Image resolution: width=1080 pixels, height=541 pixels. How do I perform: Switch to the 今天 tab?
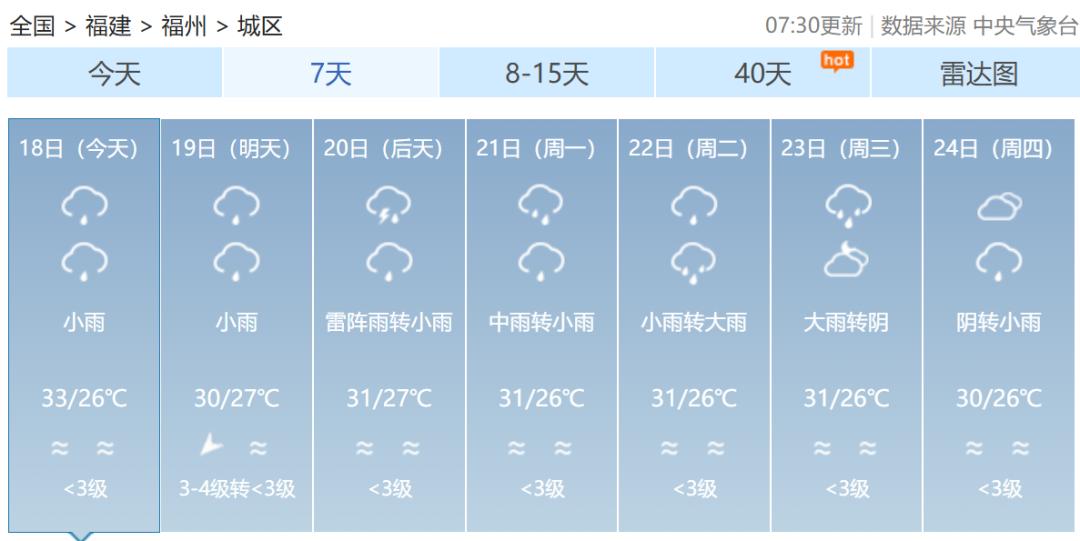coord(114,73)
